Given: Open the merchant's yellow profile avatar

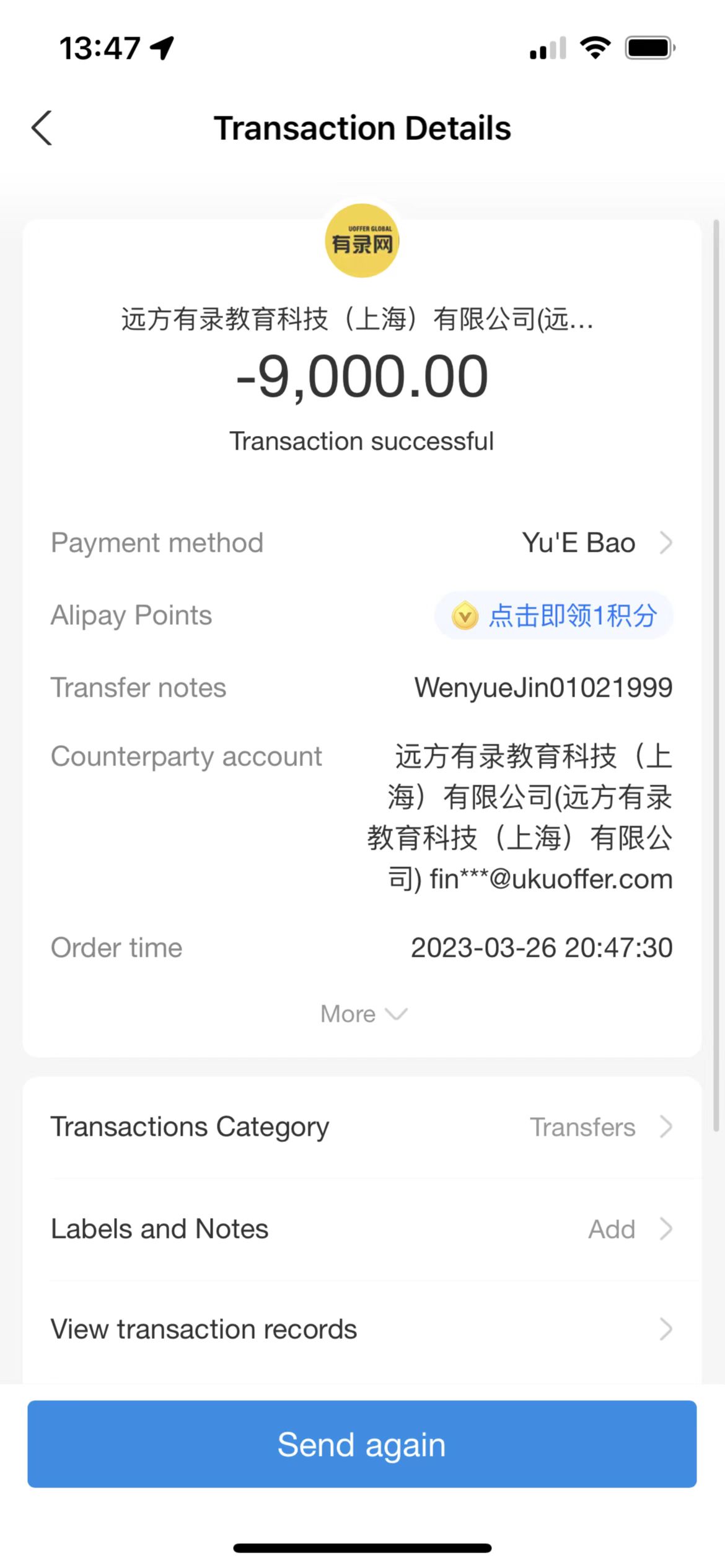Looking at the screenshot, I should (x=362, y=241).
